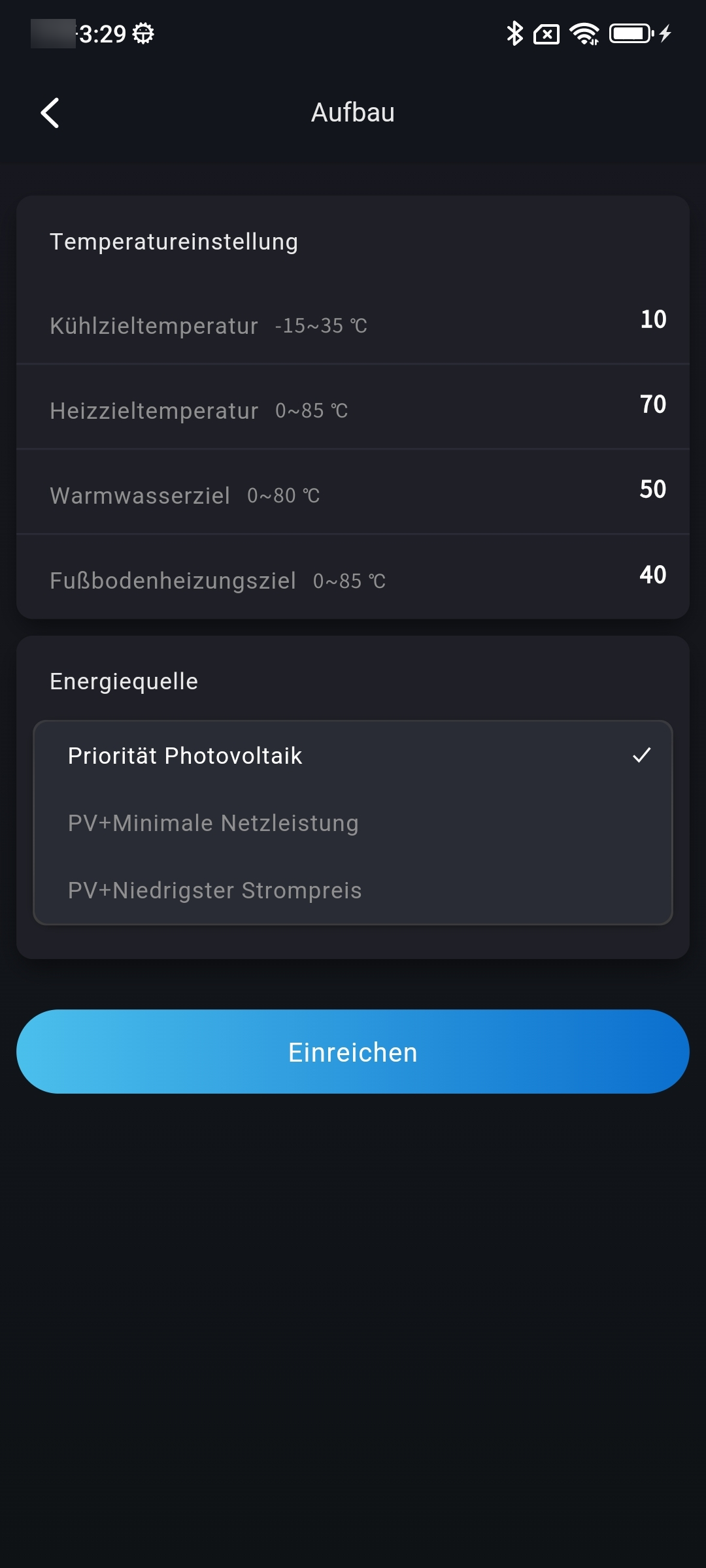The image size is (706, 1568).
Task: Edit the Warmwasserziel value 50
Action: point(653,489)
